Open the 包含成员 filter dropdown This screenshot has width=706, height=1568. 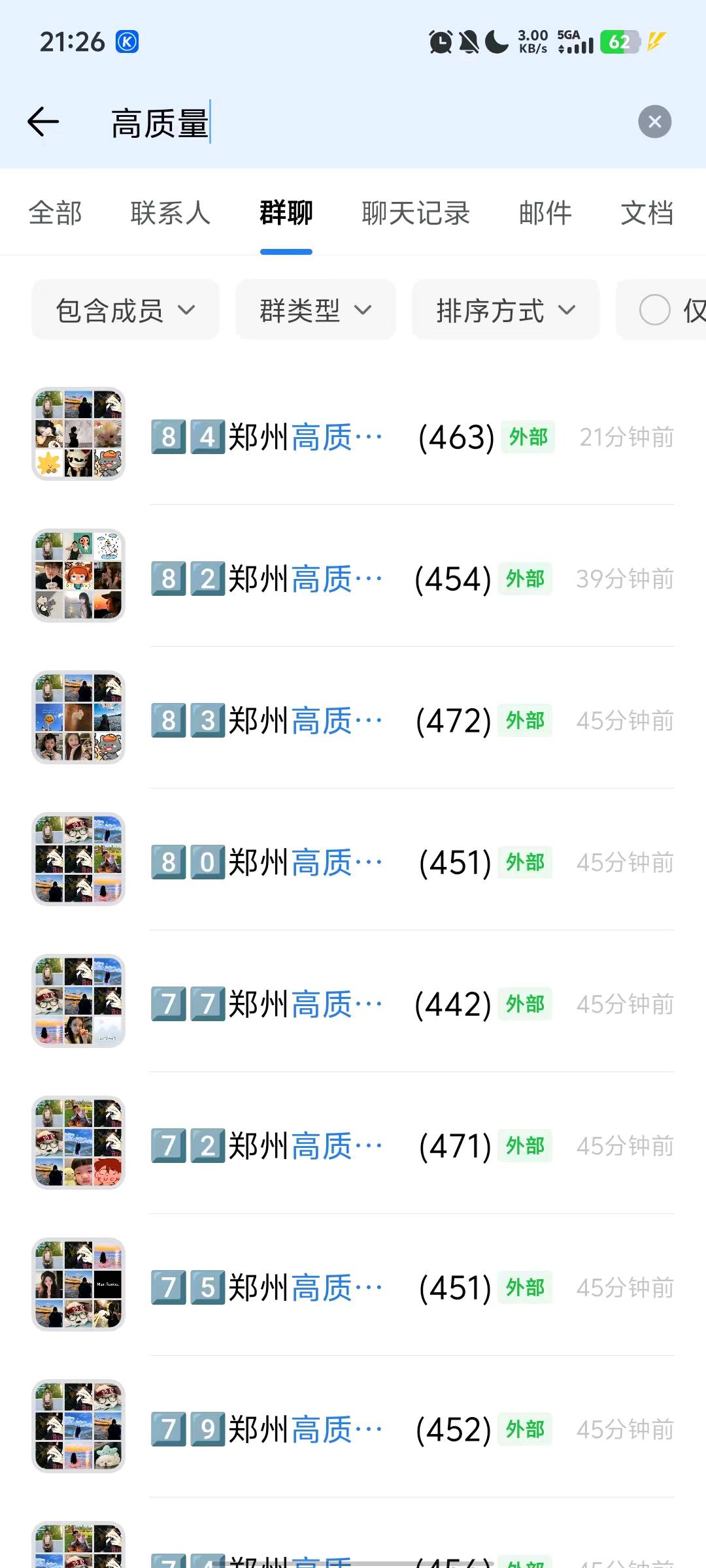[x=126, y=310]
